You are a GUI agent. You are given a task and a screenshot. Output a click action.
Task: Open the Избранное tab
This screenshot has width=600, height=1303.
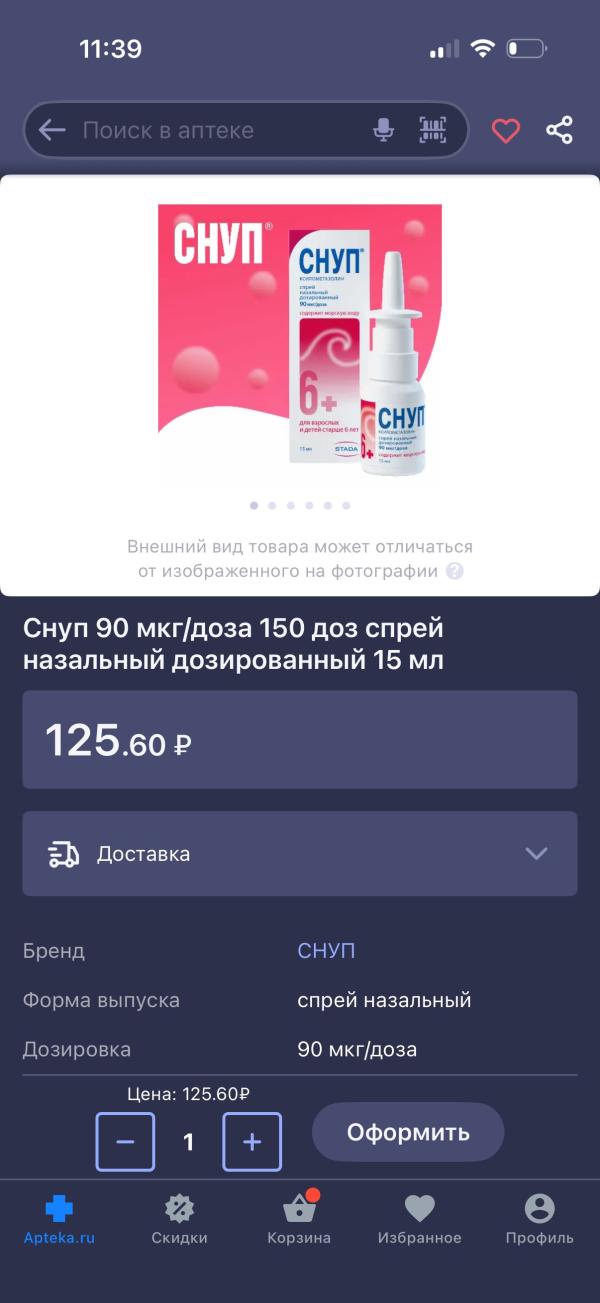click(x=420, y=1220)
